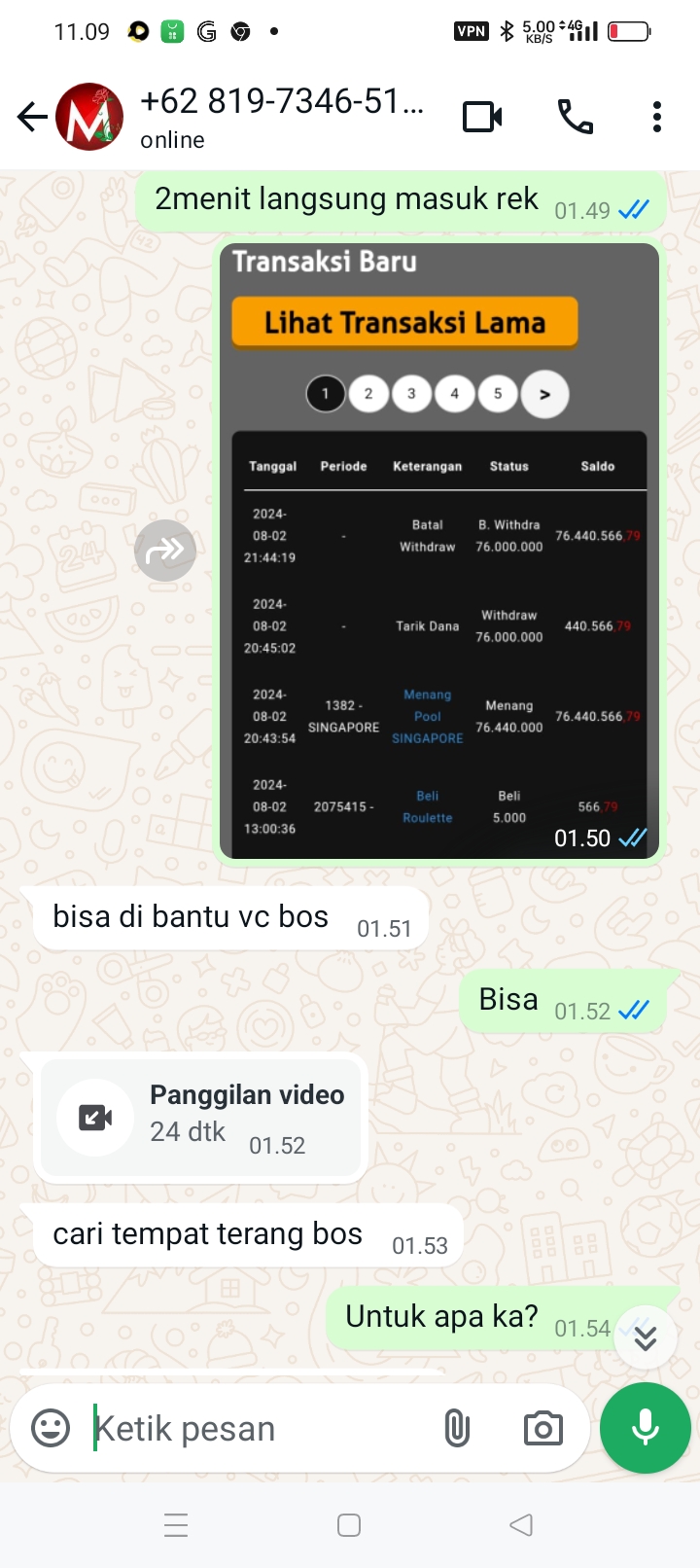Focus the Ketik pesan message field
700x1568 pixels.
(253, 1428)
